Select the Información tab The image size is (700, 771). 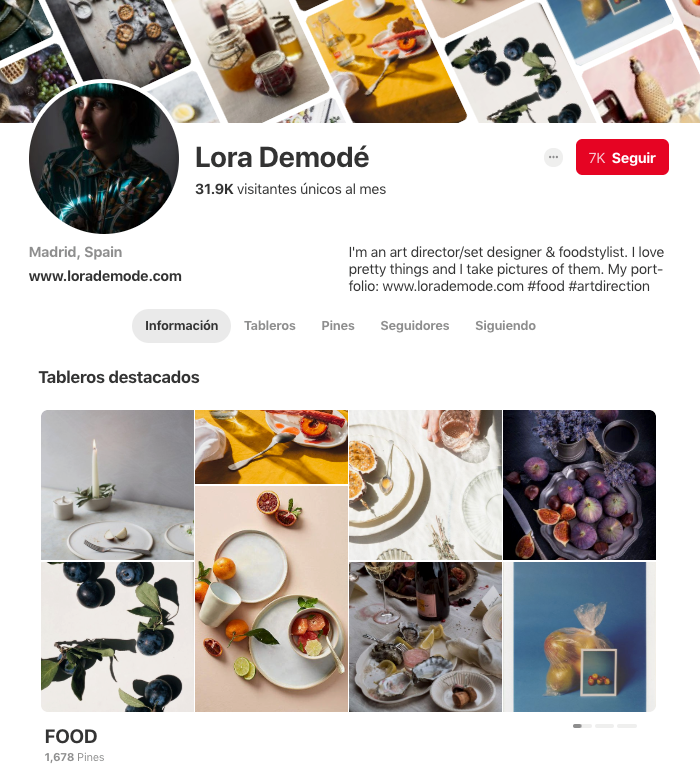click(x=181, y=326)
